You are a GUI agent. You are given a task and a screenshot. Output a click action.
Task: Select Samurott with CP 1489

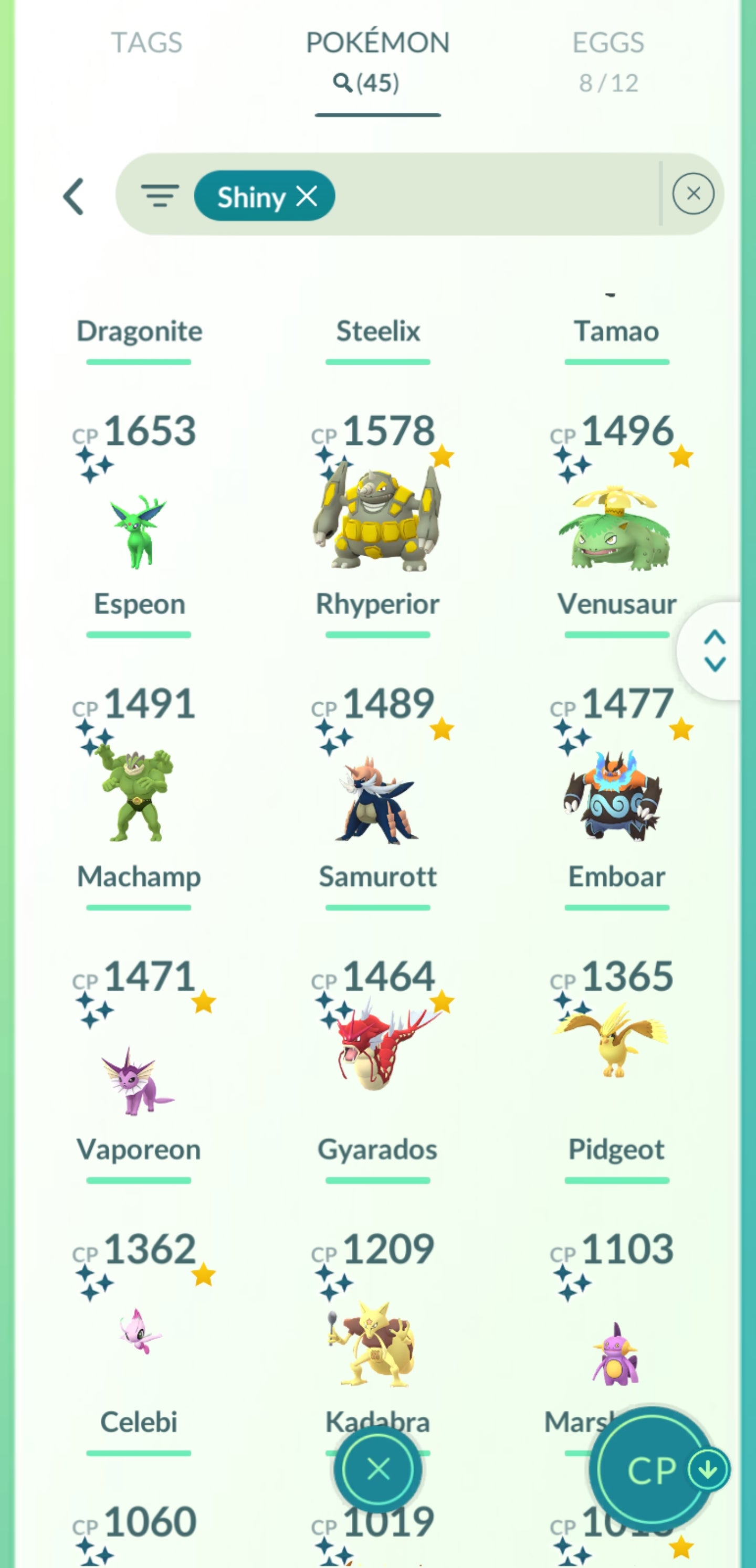click(377, 799)
